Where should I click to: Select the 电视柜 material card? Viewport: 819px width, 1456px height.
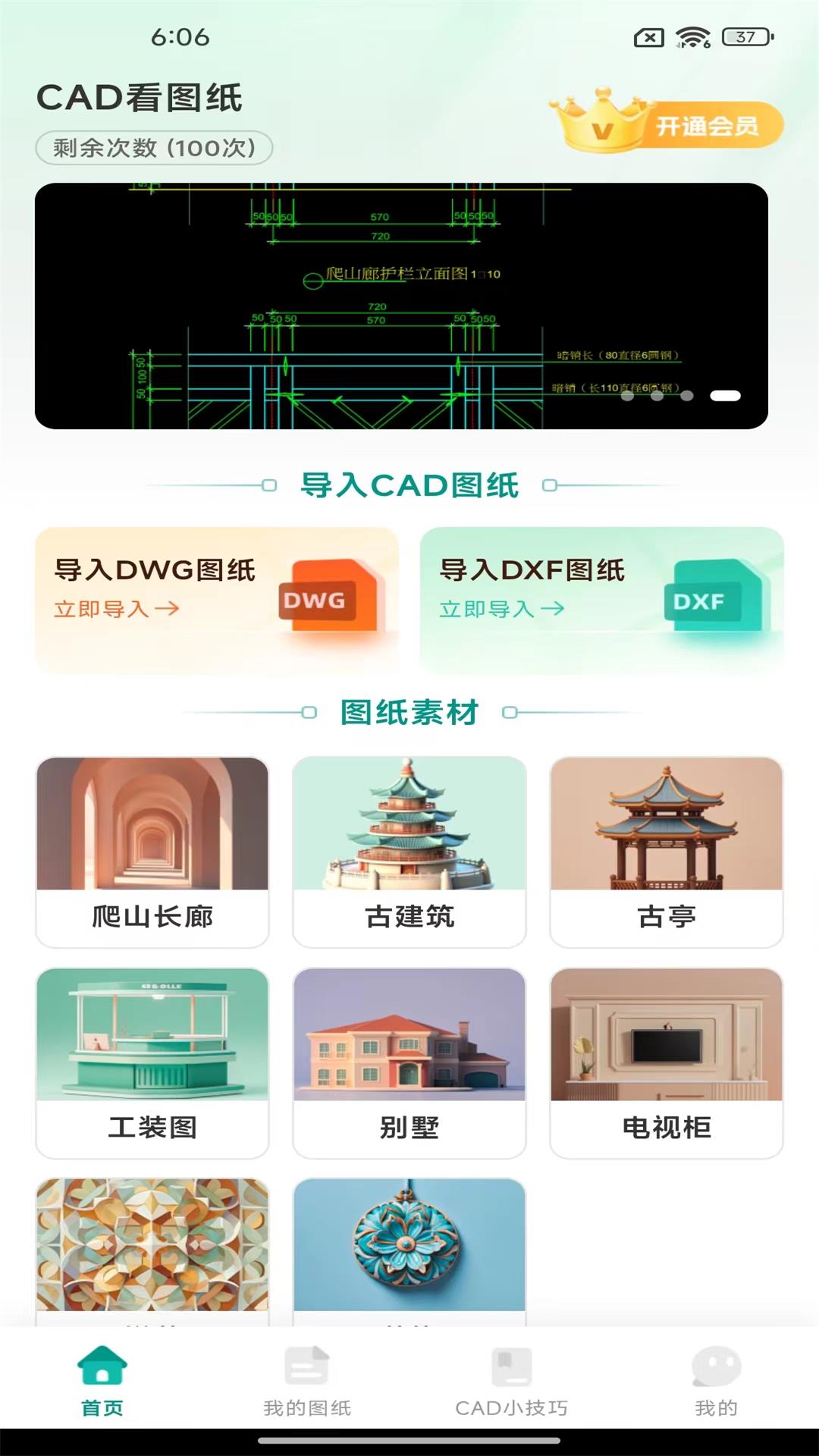pyautogui.click(x=667, y=1062)
